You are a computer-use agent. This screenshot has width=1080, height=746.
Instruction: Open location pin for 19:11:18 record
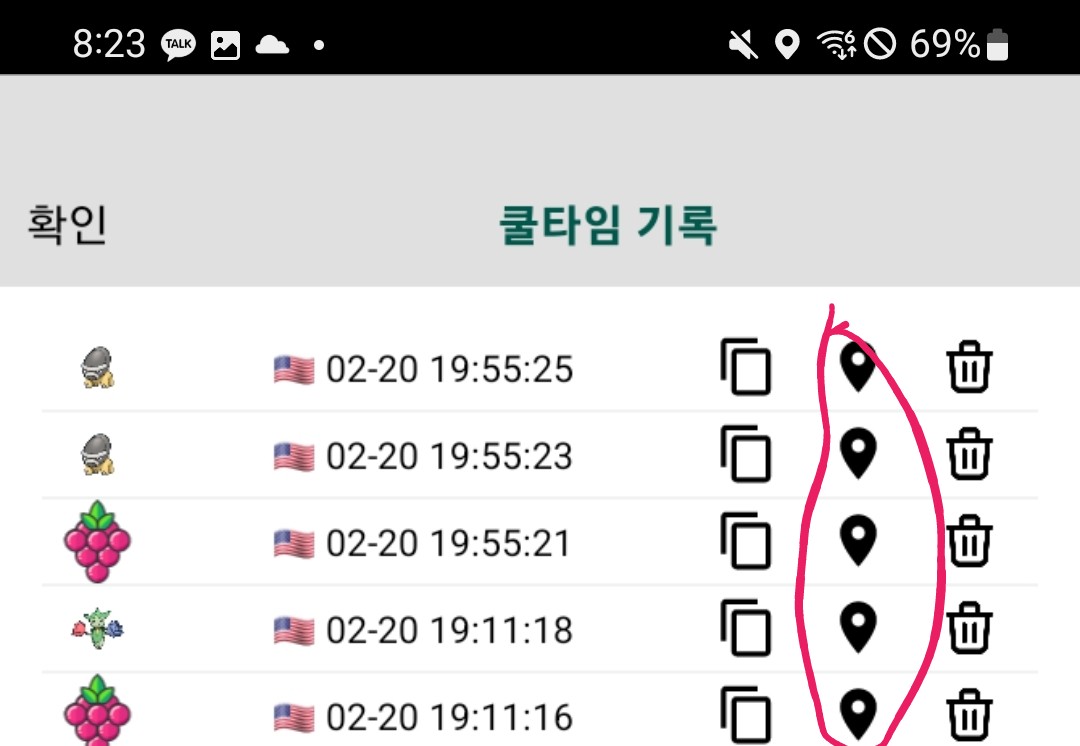tap(858, 627)
